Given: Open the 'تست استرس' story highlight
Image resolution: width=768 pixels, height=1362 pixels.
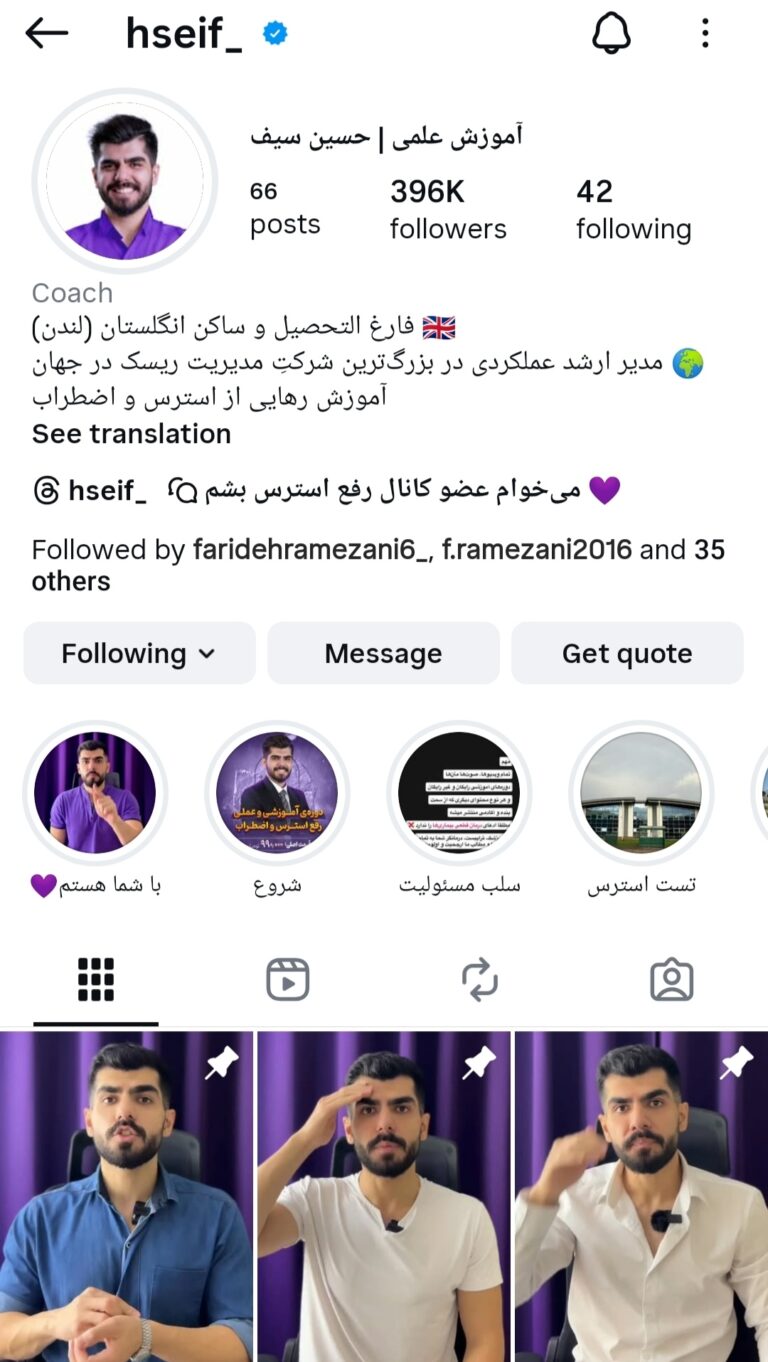Looking at the screenshot, I should pyautogui.click(x=641, y=793).
